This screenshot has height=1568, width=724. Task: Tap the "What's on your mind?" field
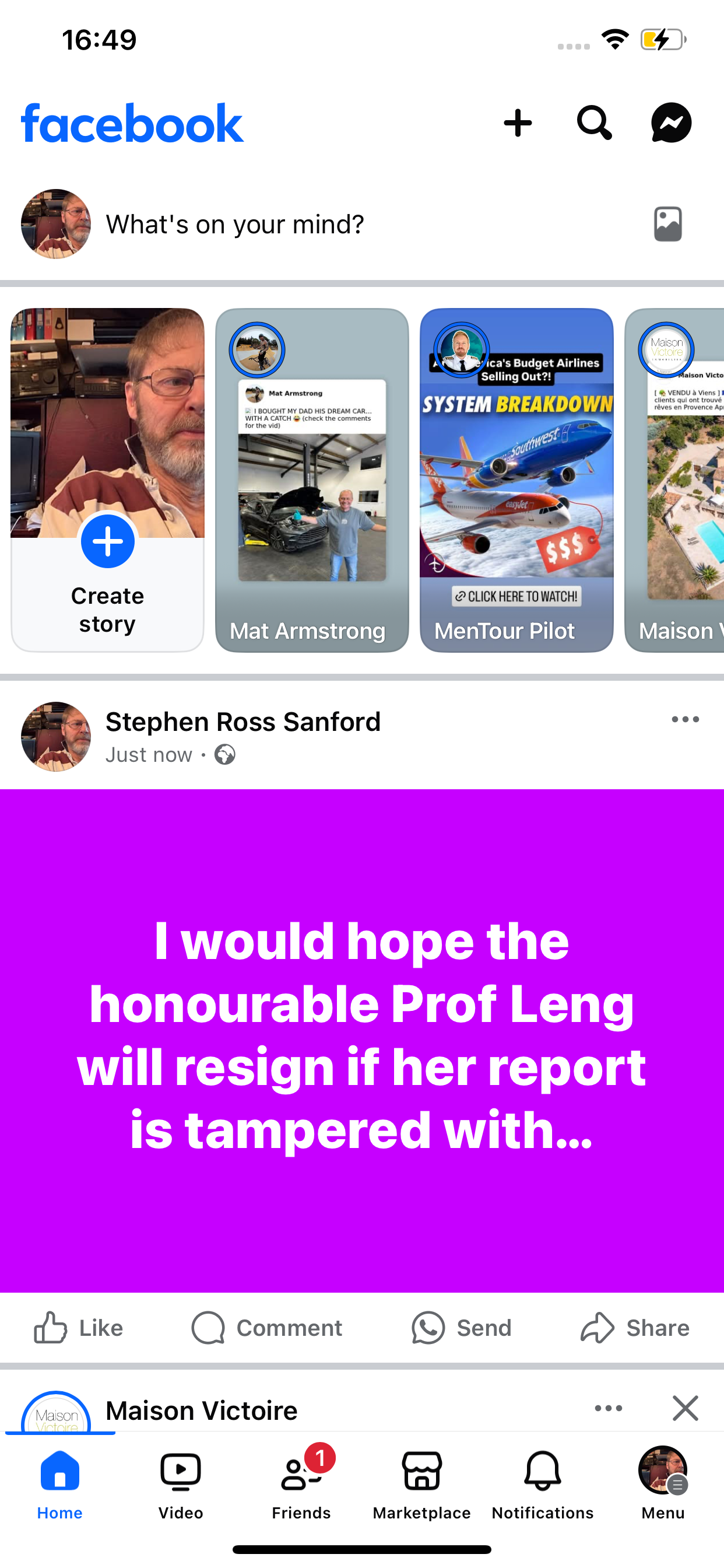click(x=235, y=224)
